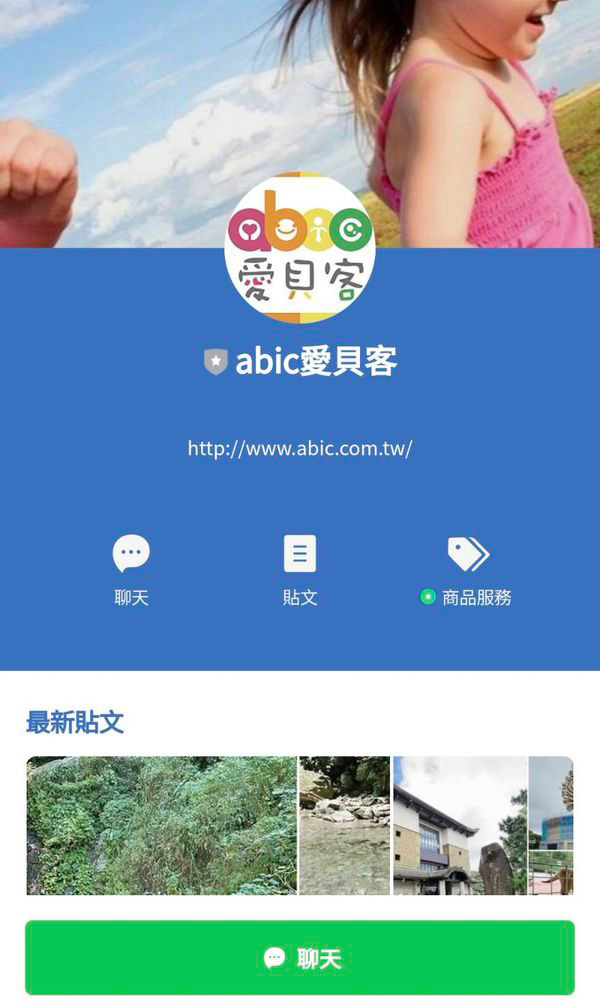The width and height of the screenshot is (600, 1005).
Task: View the abic愛貝客 profile picture
Action: 300,248
